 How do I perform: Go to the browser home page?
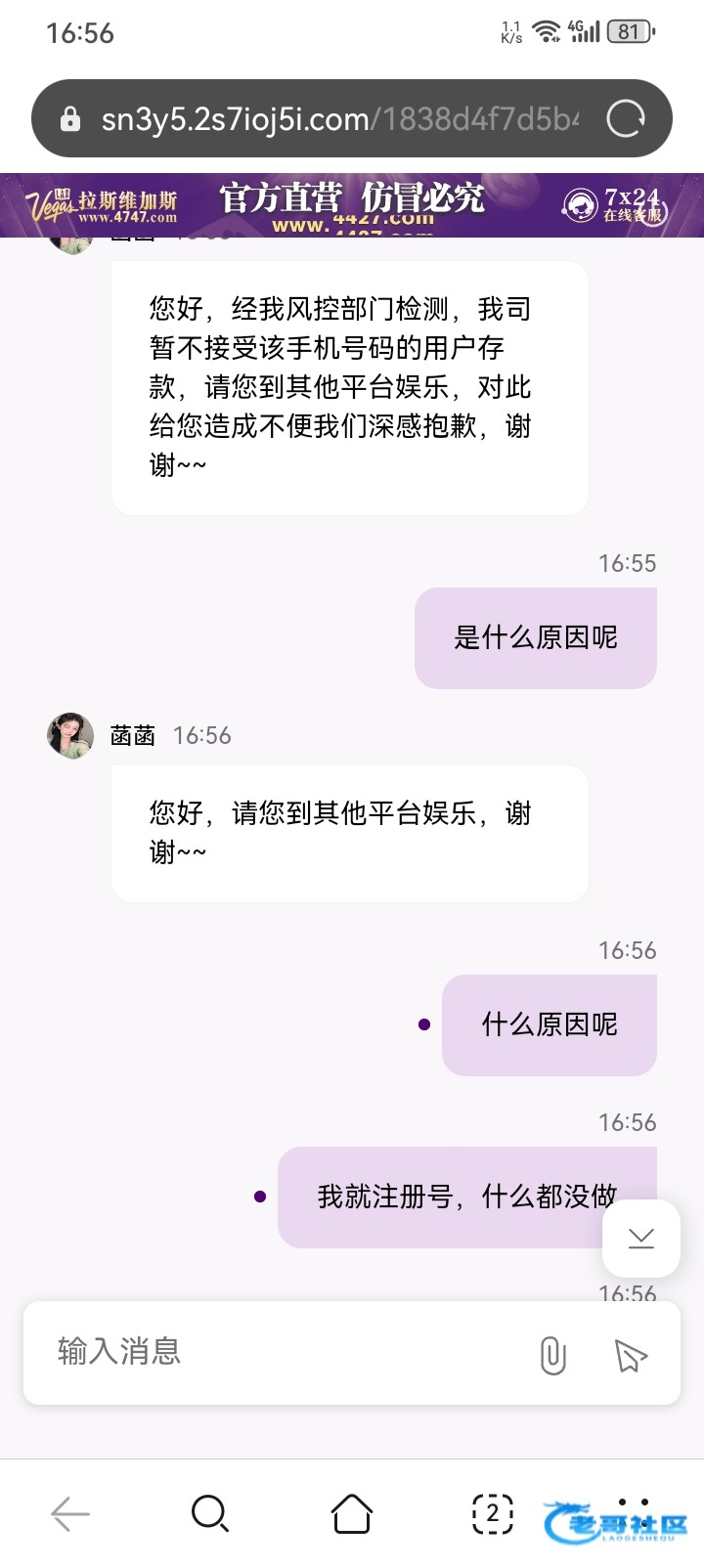(352, 1514)
